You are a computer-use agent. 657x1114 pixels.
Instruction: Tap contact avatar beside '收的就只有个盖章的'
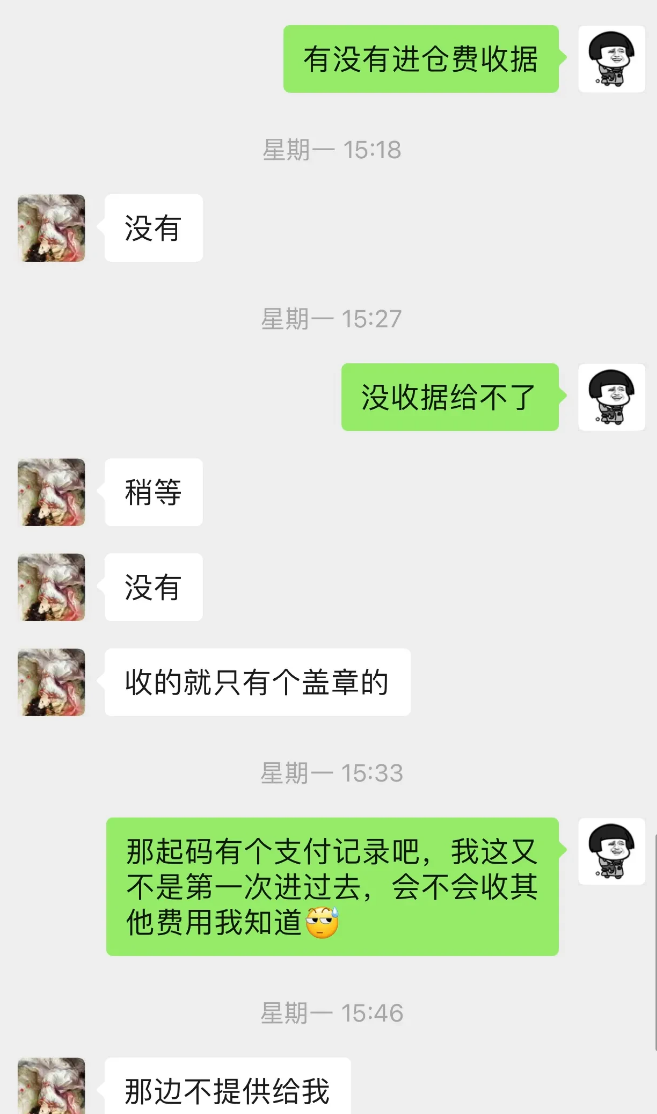coord(52,682)
